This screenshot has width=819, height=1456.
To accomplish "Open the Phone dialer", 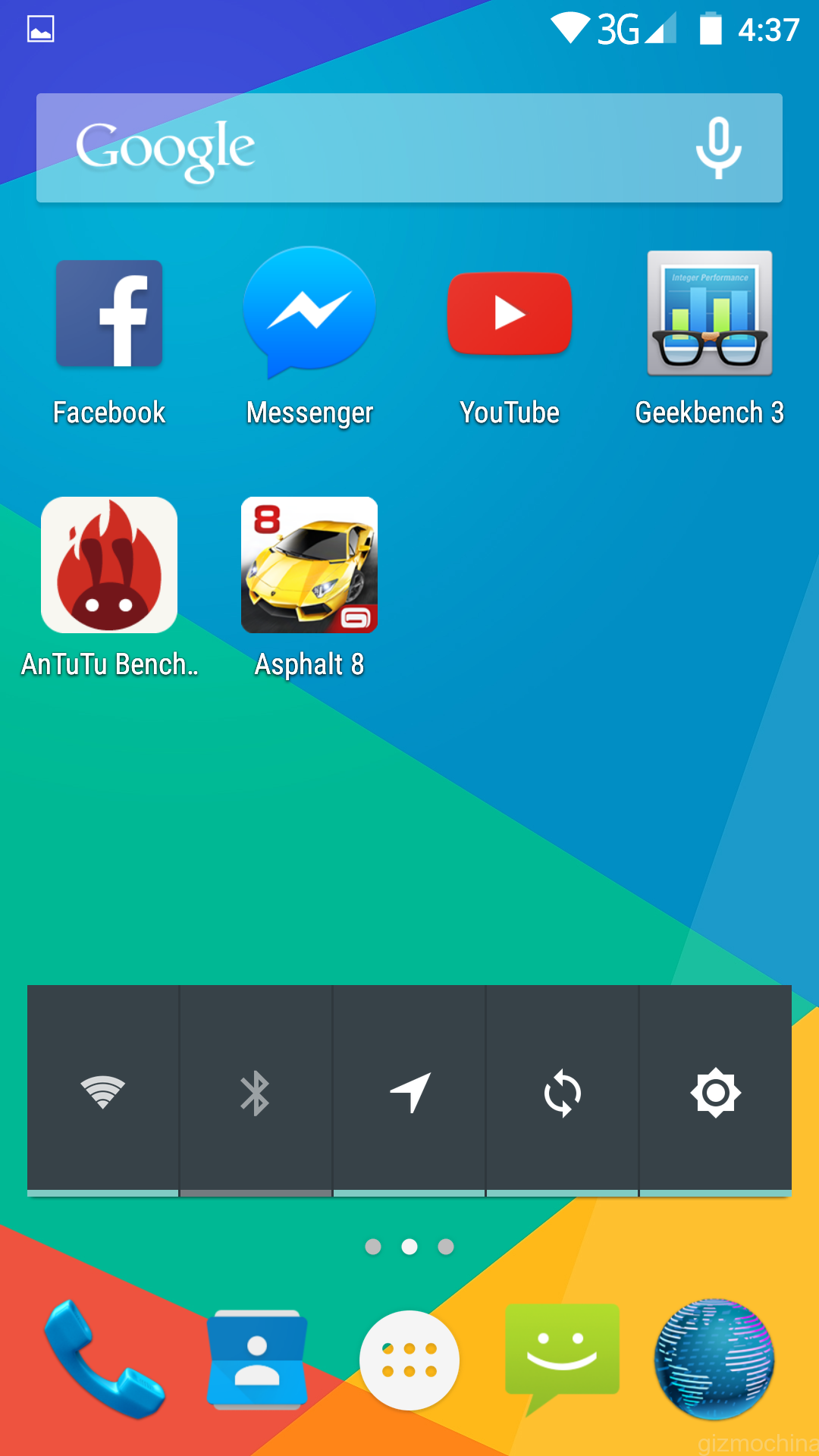I will pyautogui.click(x=104, y=1359).
